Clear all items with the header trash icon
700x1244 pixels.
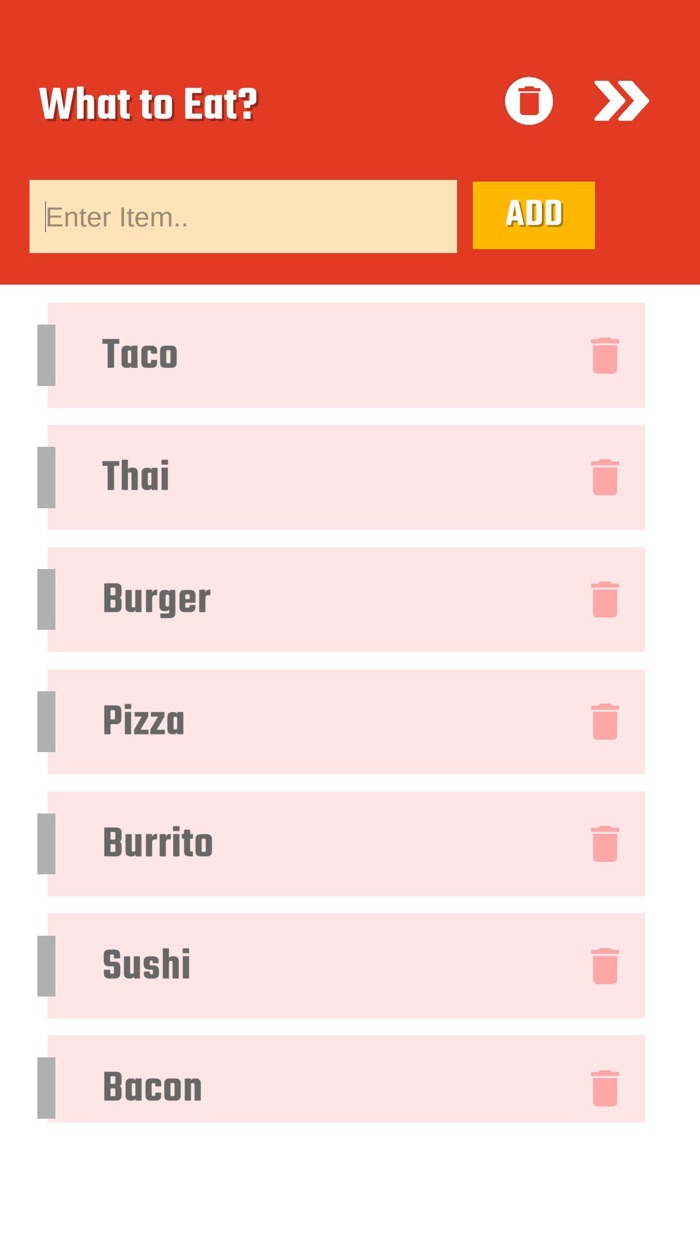528,102
